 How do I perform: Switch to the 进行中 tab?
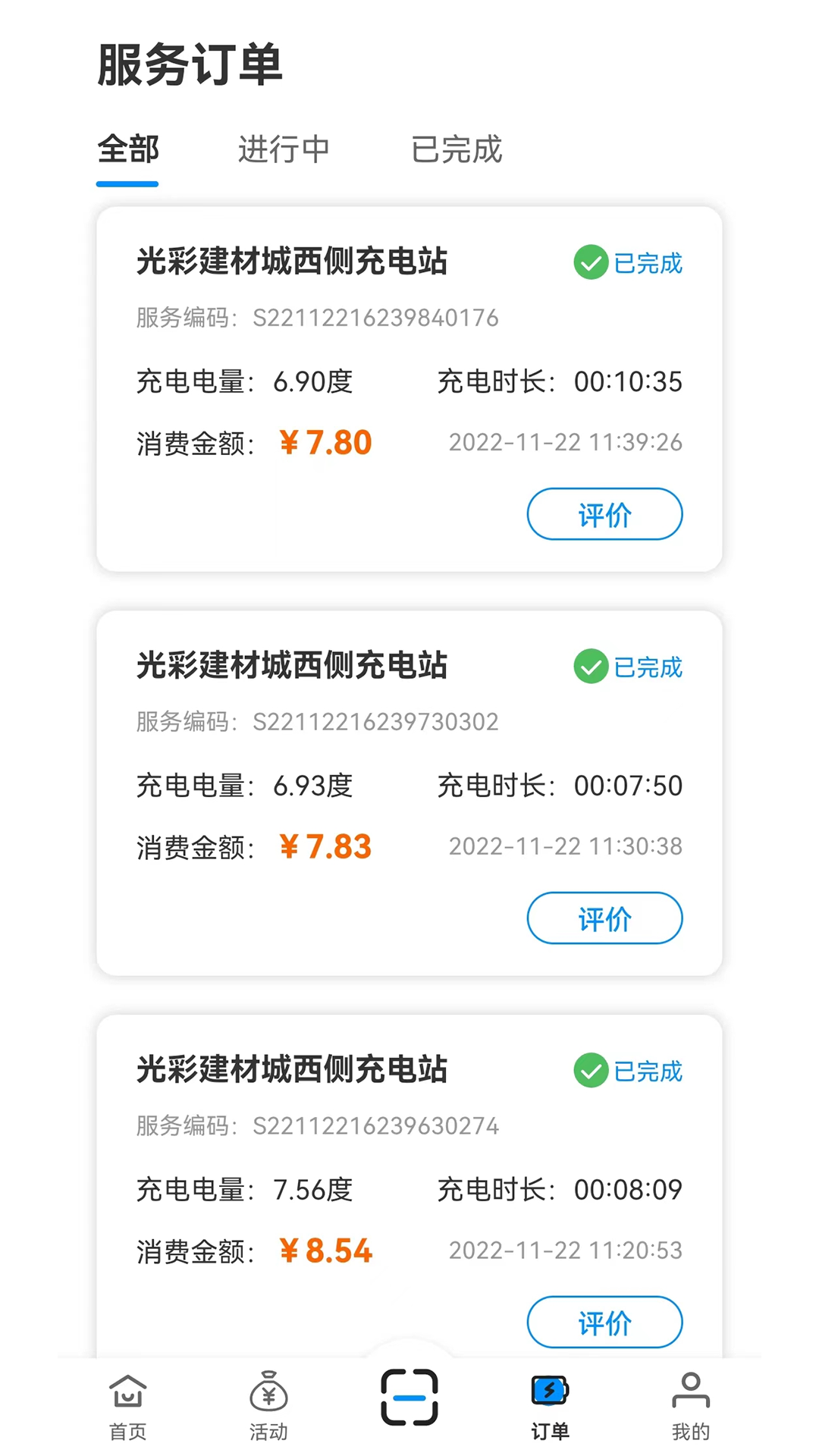[284, 149]
